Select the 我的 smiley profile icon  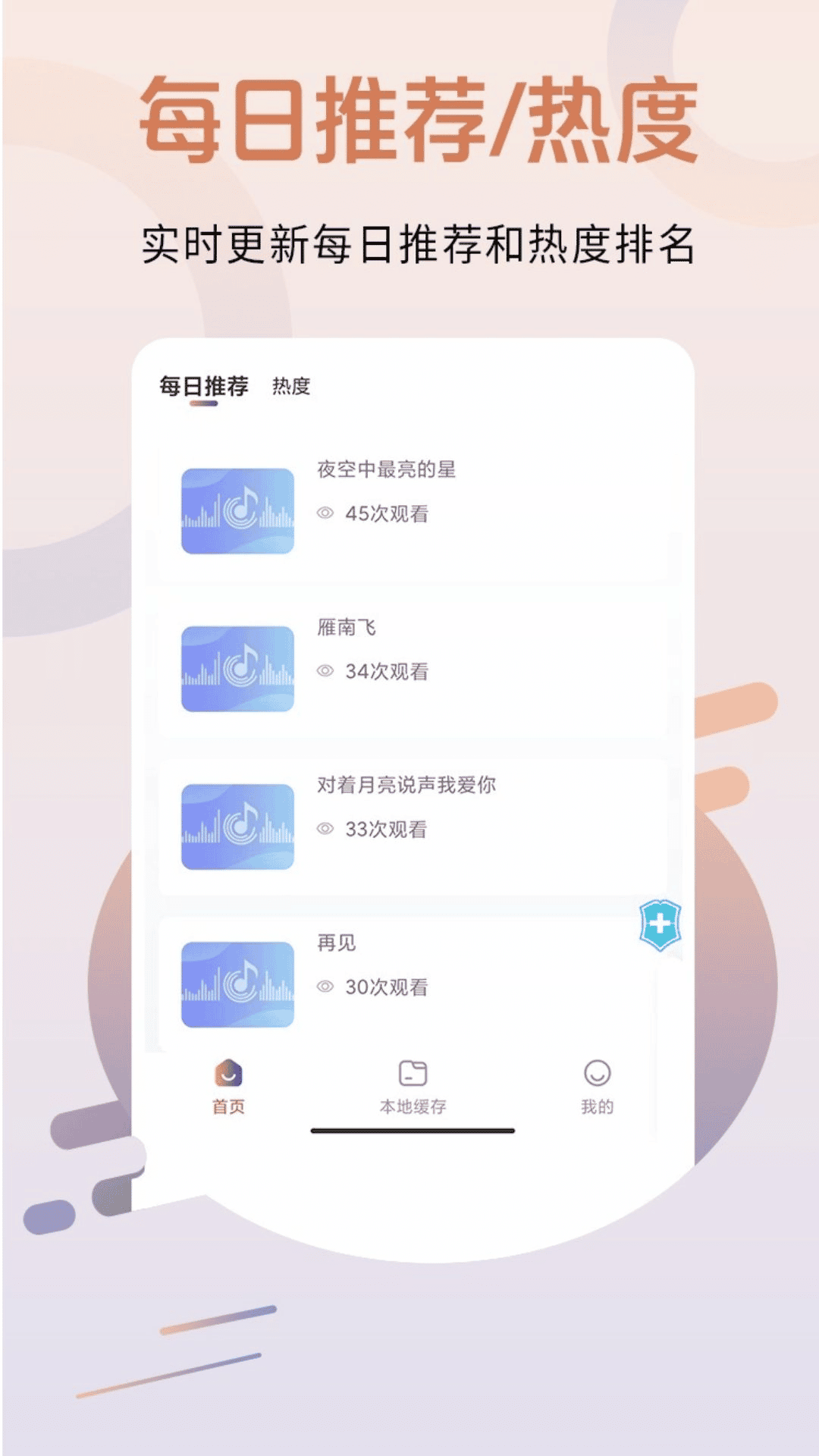point(598,1072)
